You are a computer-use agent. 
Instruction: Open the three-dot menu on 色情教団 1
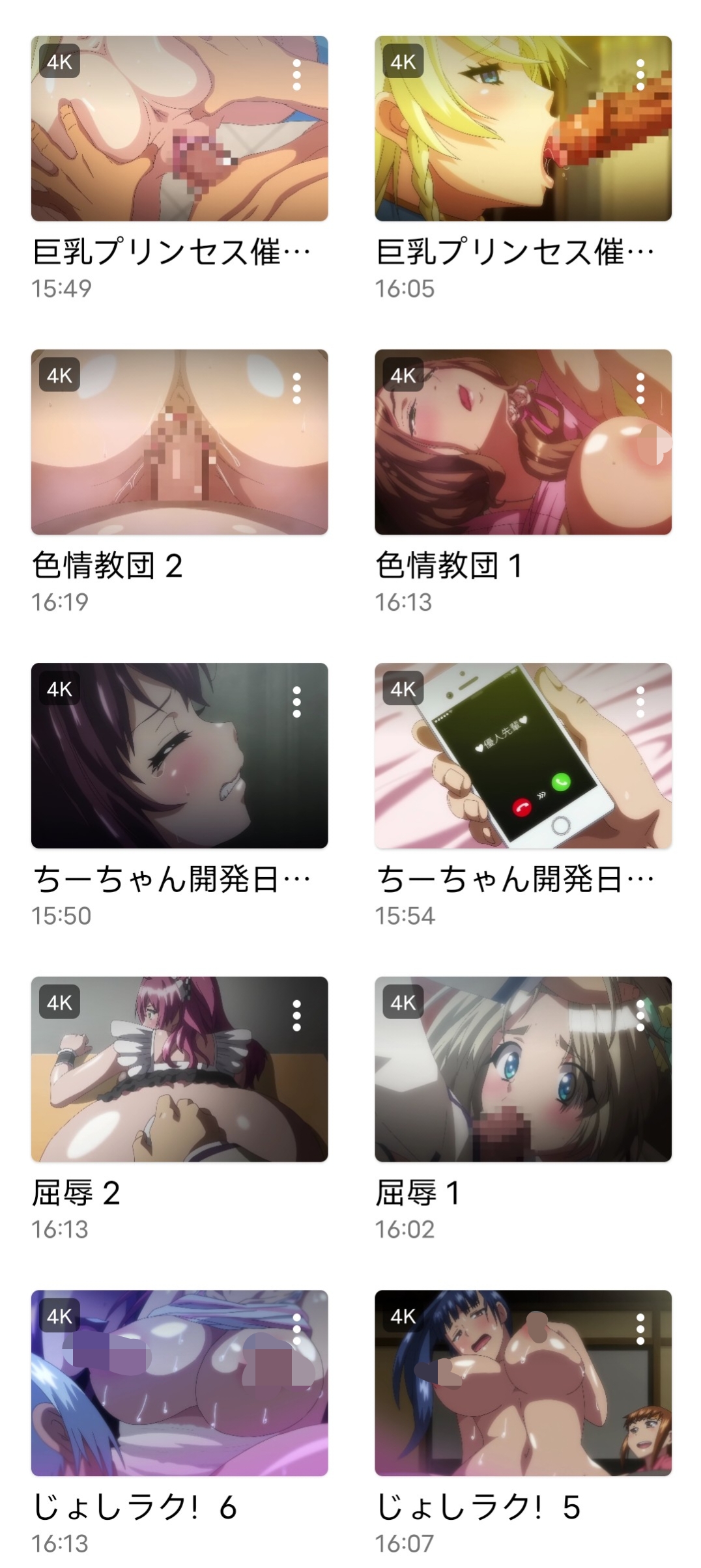640,388
